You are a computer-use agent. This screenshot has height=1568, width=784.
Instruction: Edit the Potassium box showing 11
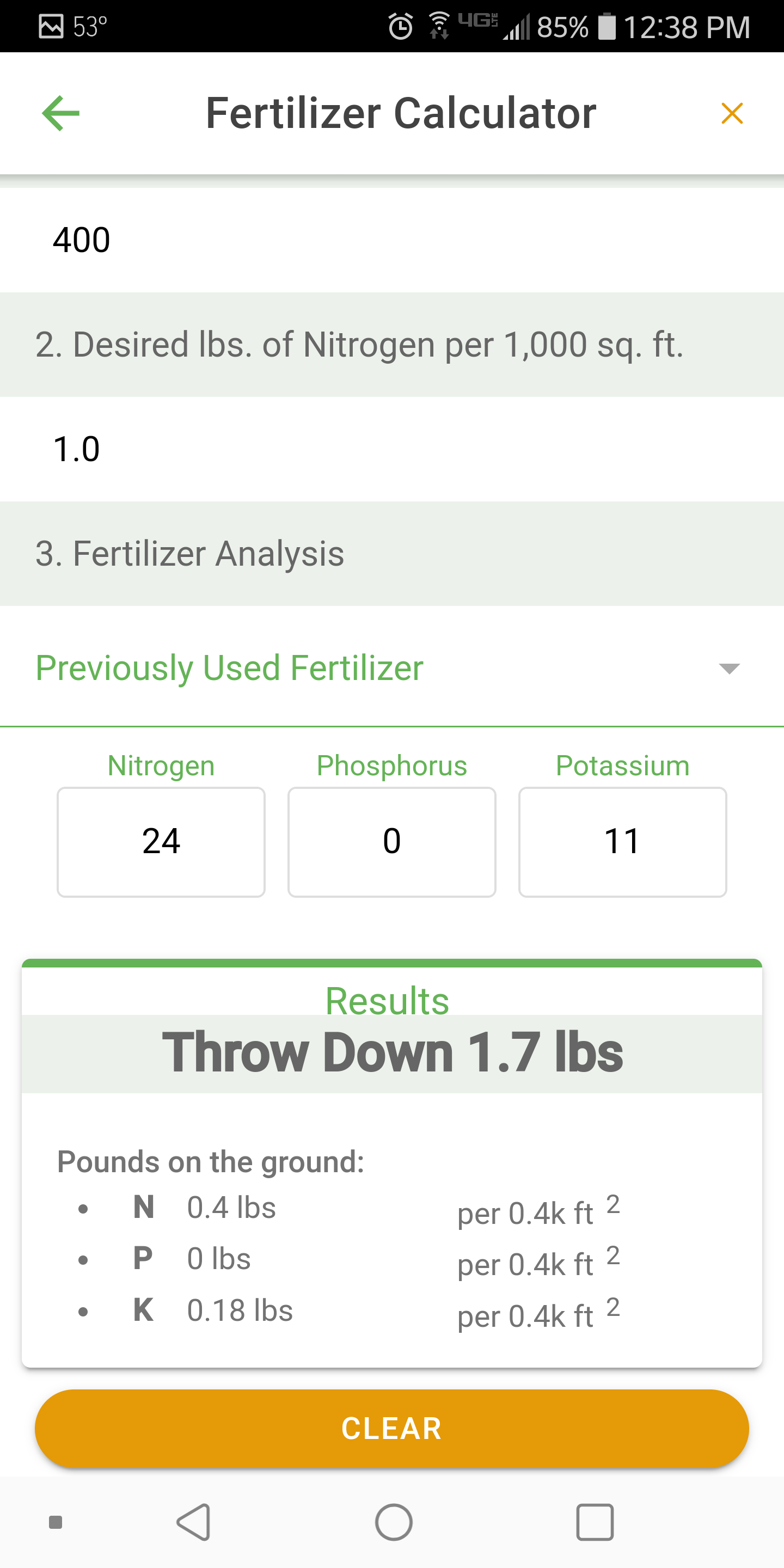[x=623, y=842]
